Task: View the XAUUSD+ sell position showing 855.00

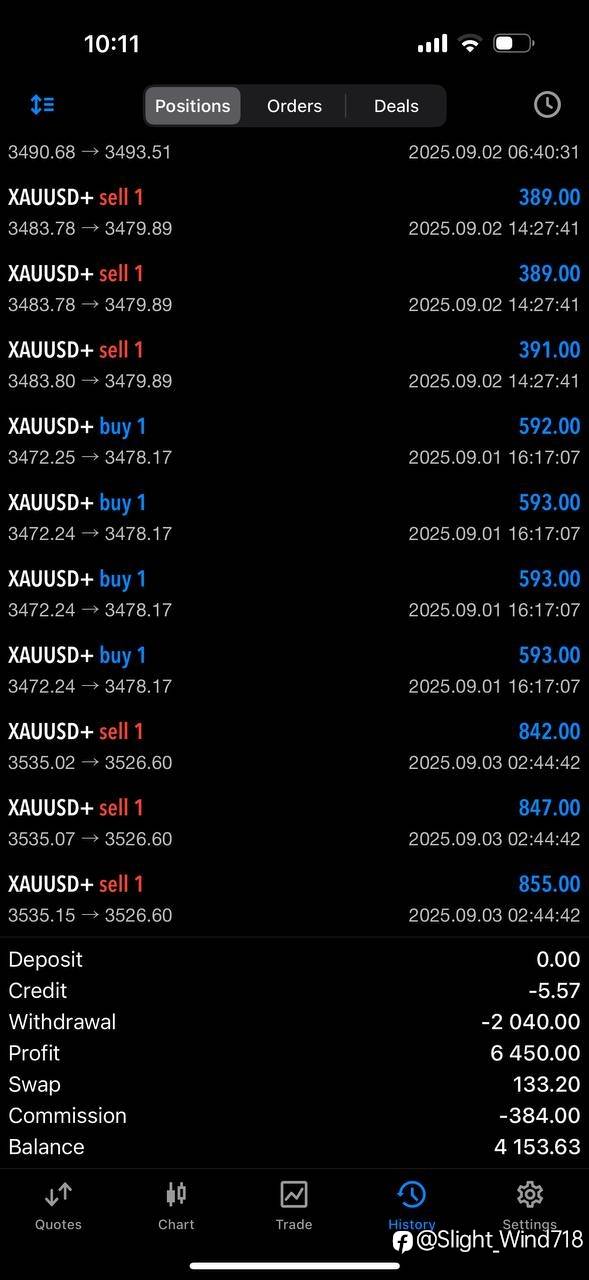Action: [x=294, y=898]
